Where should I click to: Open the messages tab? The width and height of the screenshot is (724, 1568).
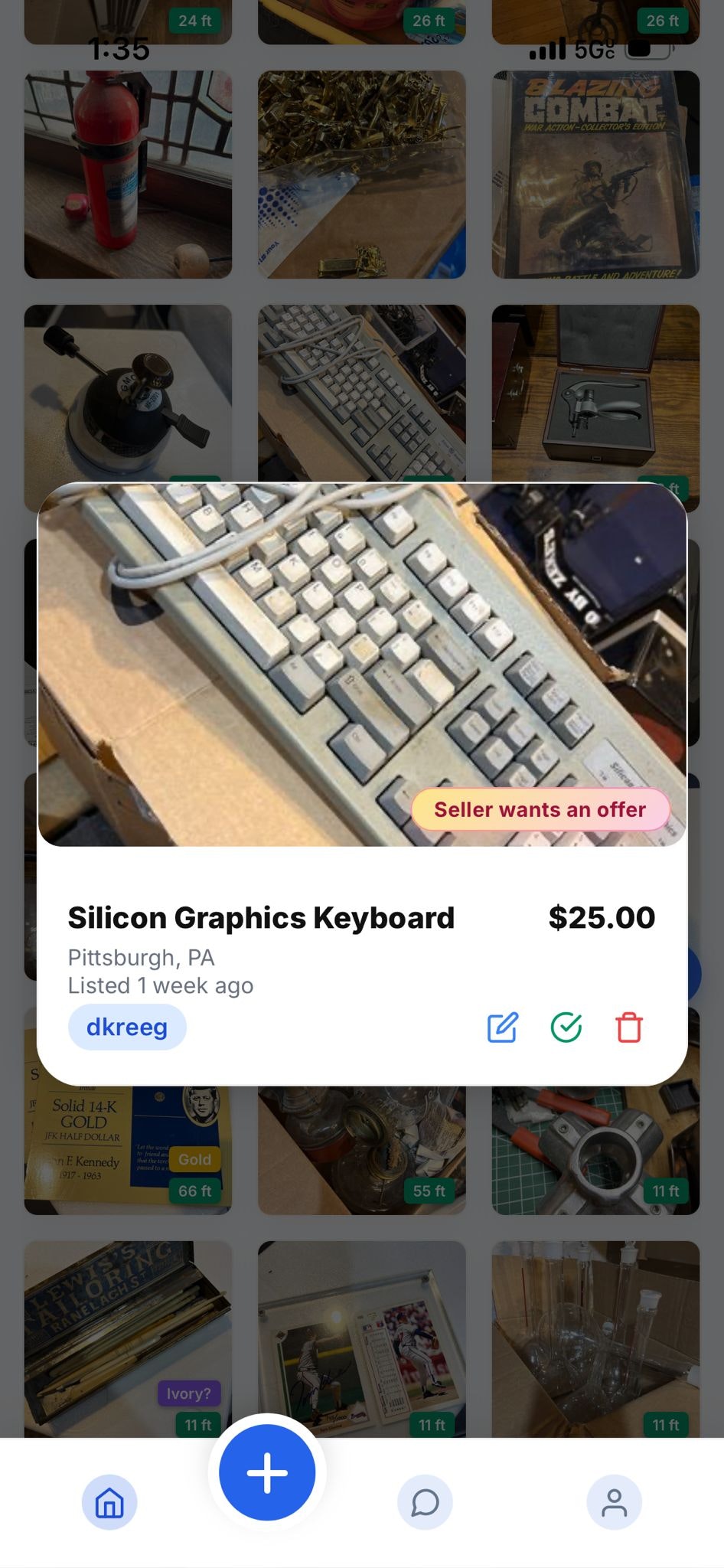click(x=425, y=1502)
